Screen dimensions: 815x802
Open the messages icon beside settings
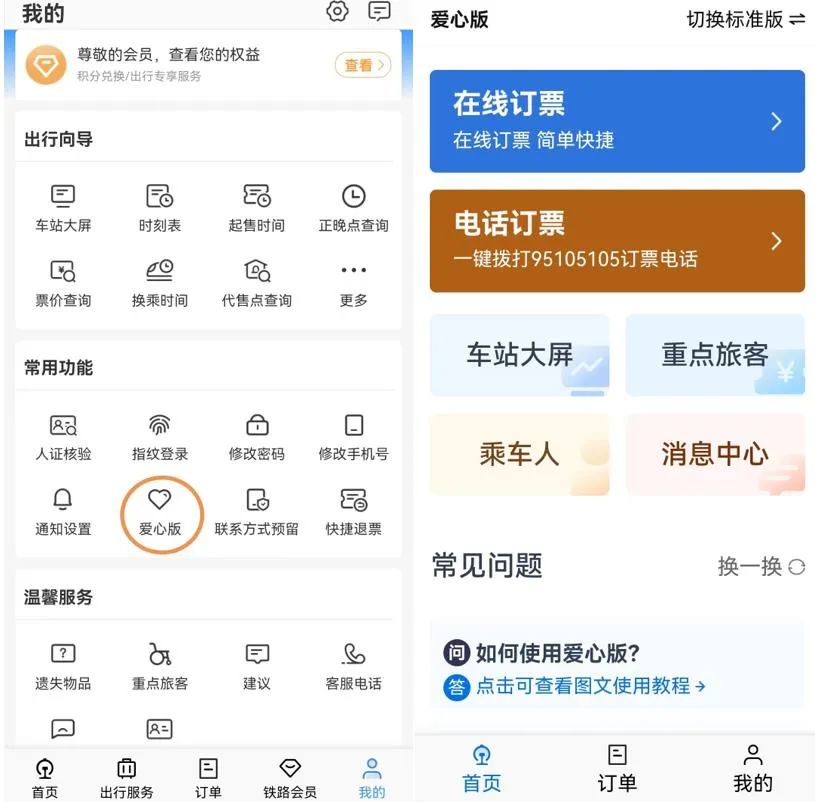379,12
